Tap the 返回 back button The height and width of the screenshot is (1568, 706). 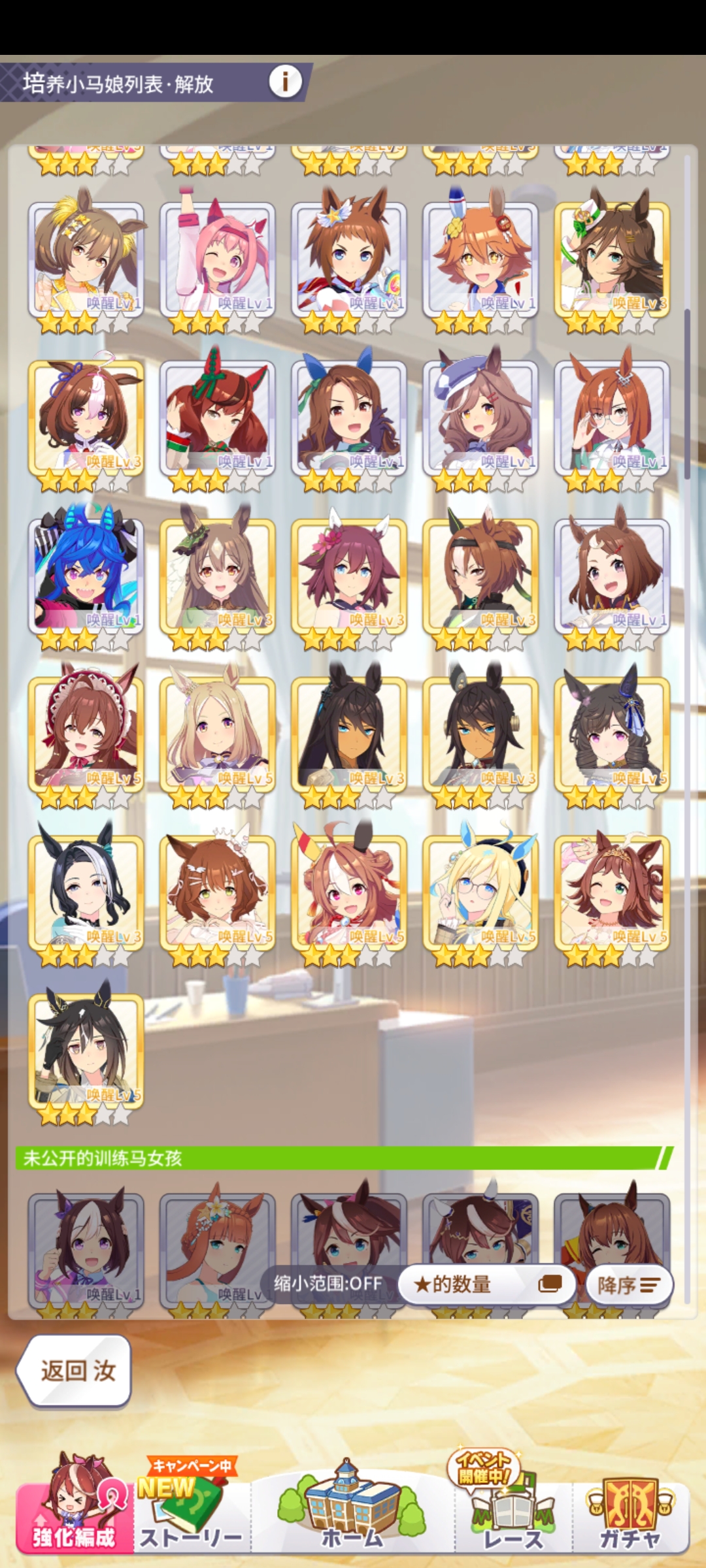[74, 1370]
